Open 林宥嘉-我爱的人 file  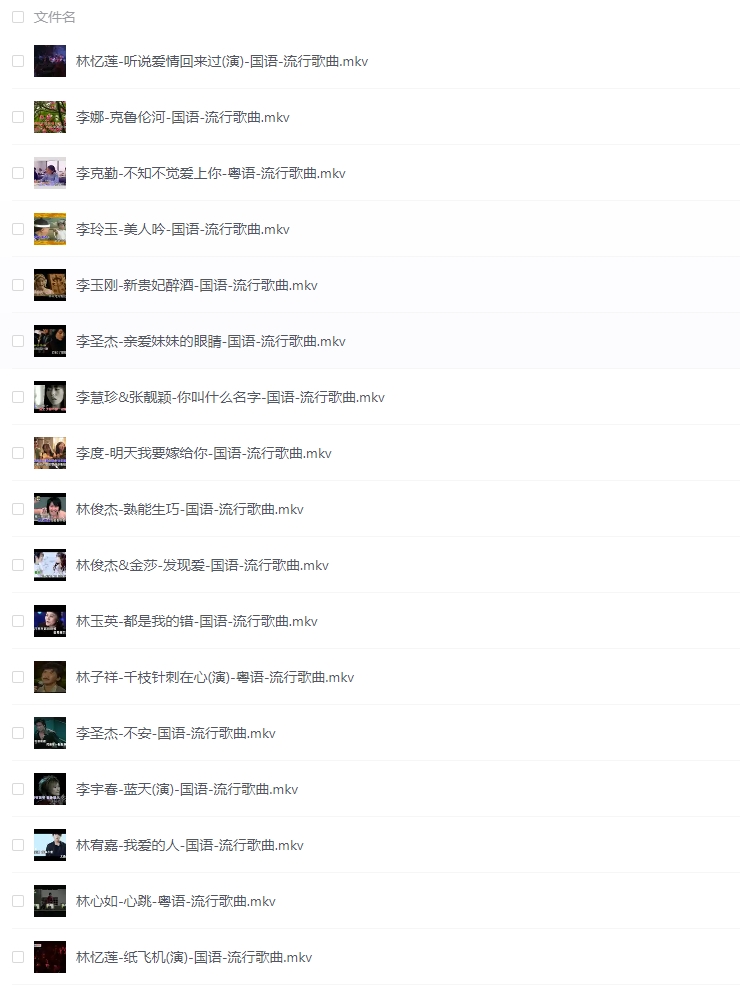189,845
